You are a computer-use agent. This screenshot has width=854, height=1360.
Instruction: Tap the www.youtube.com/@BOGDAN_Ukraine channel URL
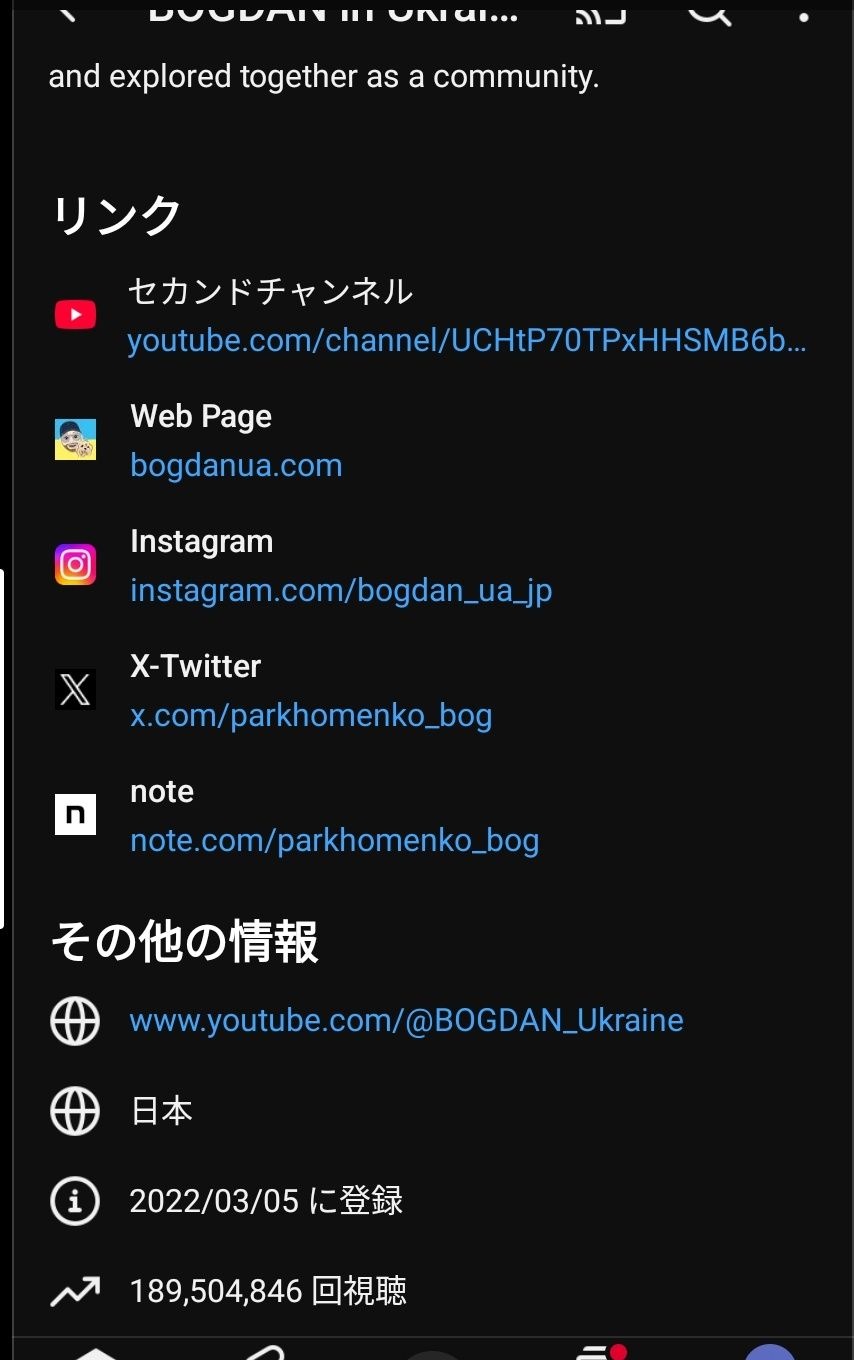coord(406,1020)
